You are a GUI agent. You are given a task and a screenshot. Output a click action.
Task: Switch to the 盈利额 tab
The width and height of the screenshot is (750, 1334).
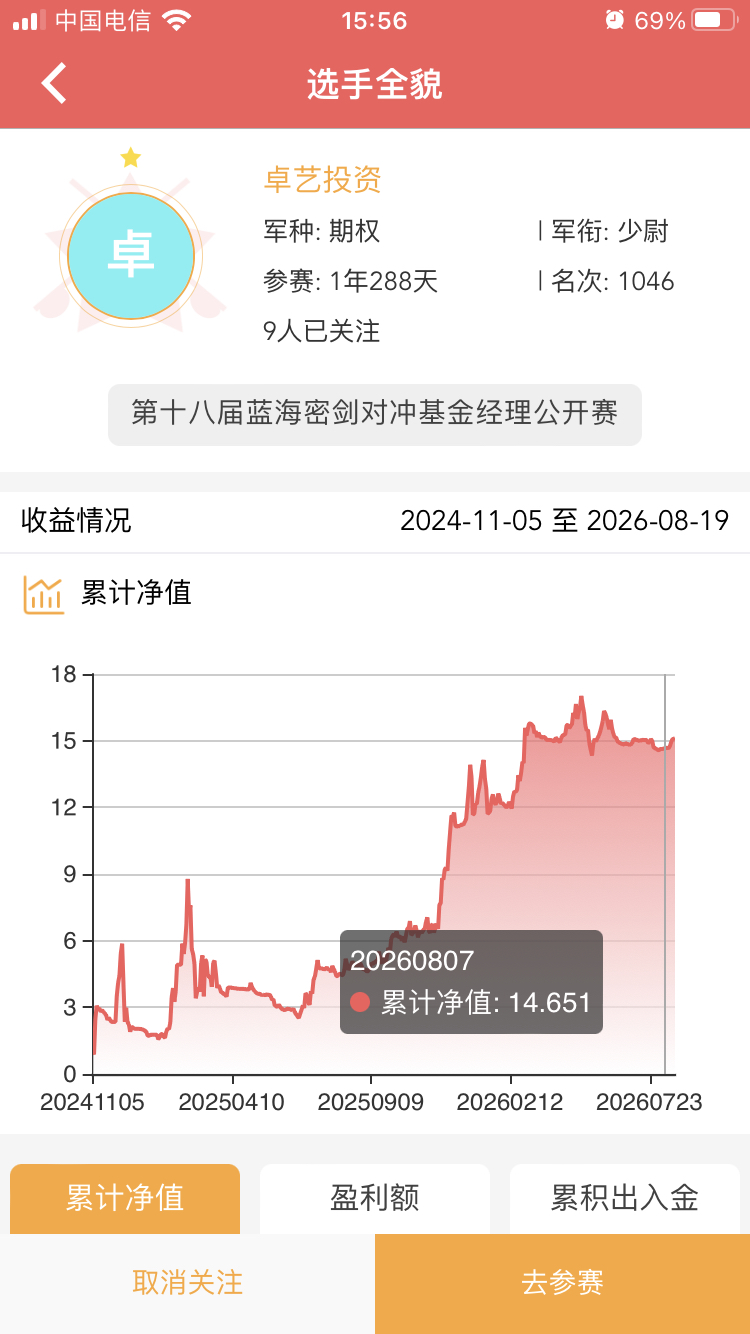tap(375, 1198)
